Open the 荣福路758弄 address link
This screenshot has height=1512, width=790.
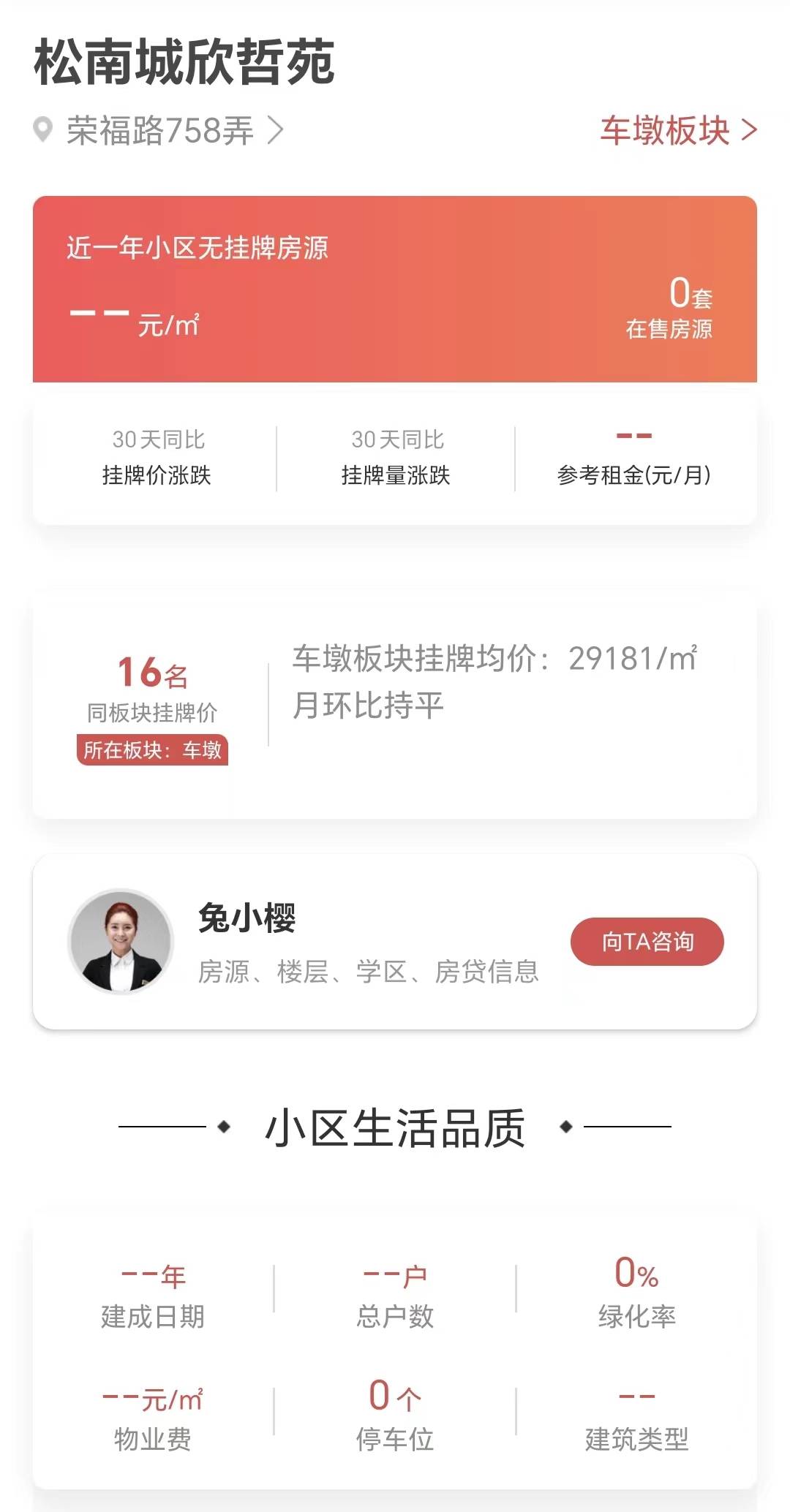161,131
